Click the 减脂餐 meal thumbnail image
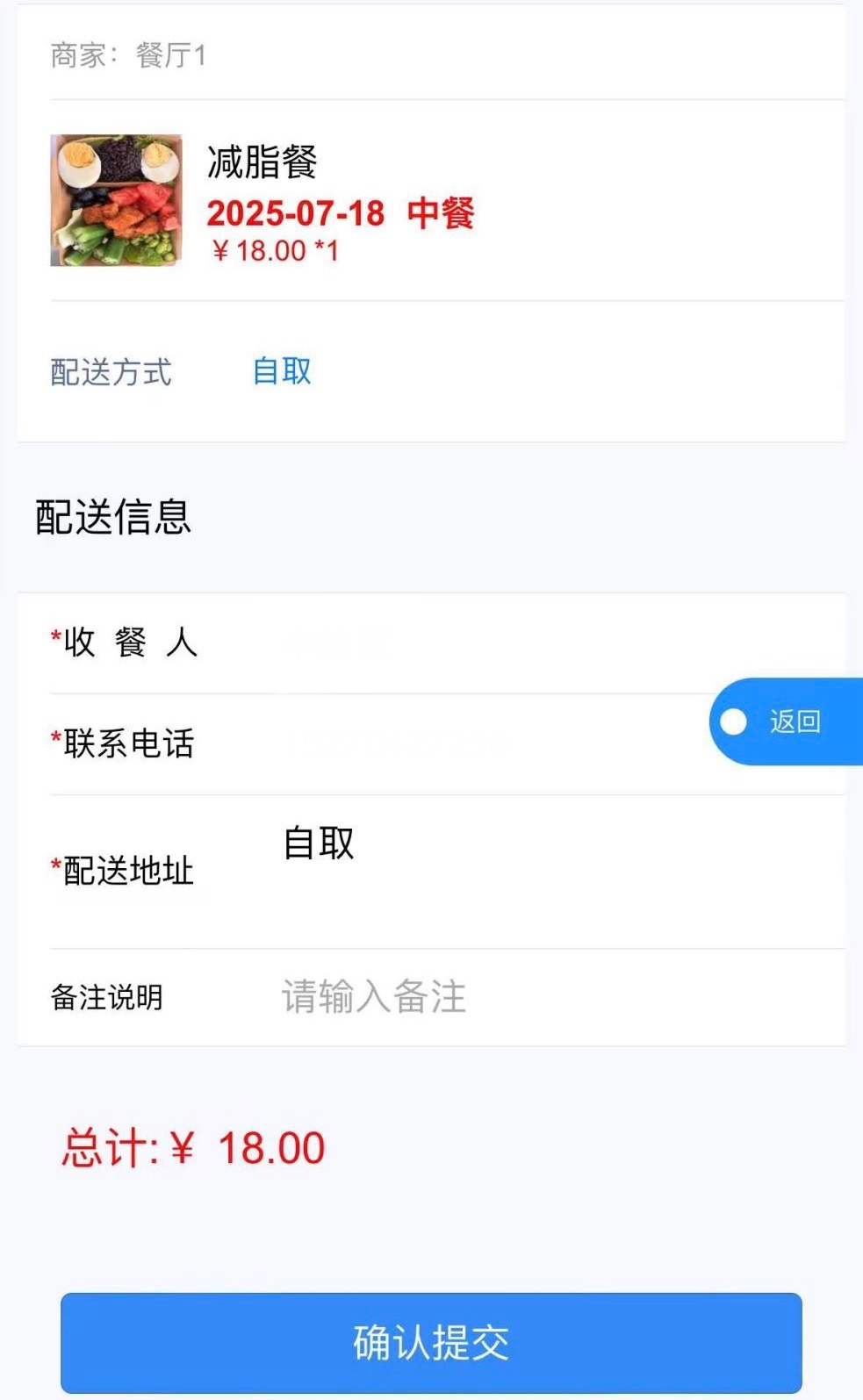Viewport: 863px width, 1400px height. coord(115,198)
